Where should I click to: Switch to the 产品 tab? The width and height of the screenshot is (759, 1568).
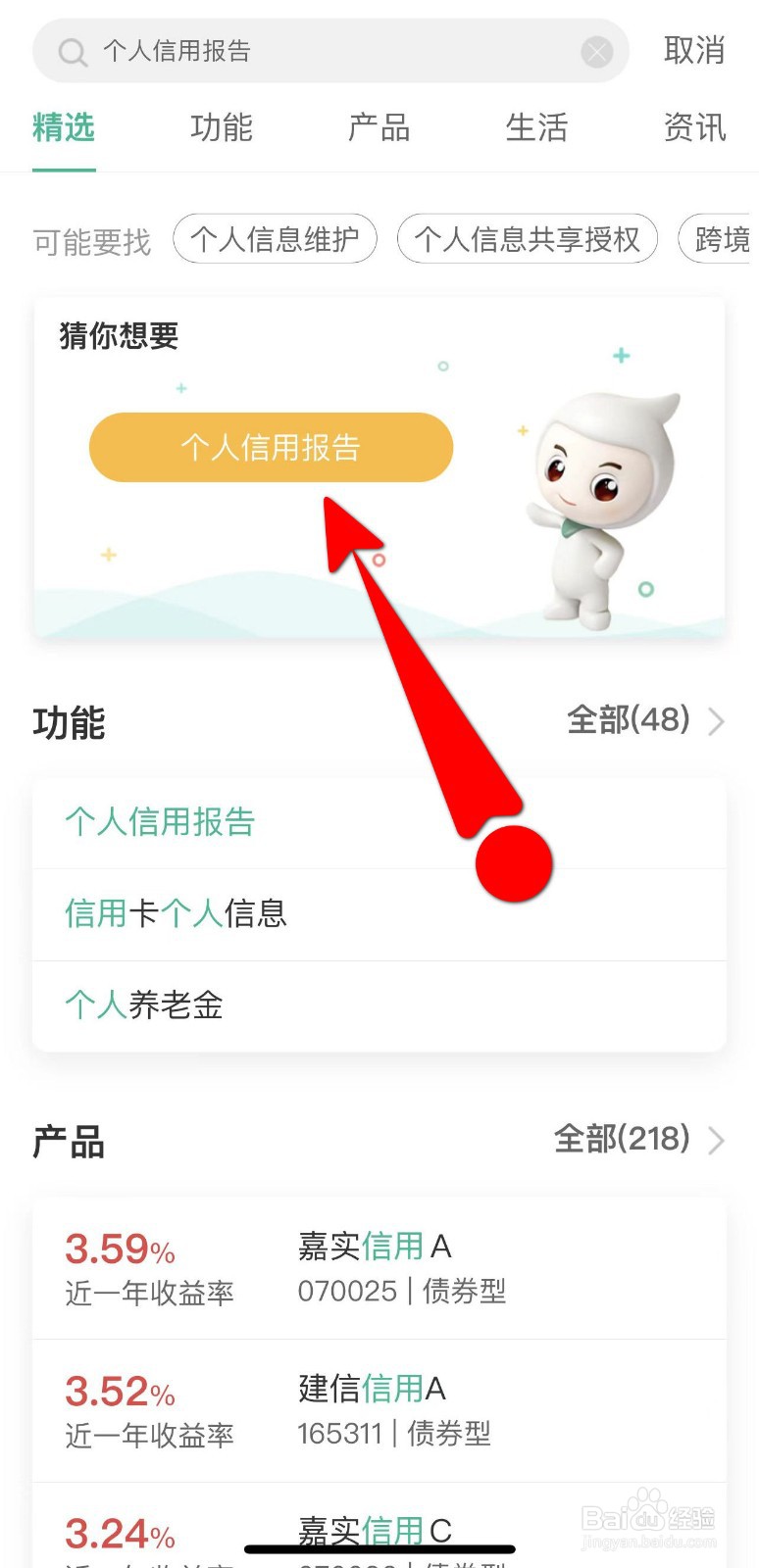pos(379,128)
